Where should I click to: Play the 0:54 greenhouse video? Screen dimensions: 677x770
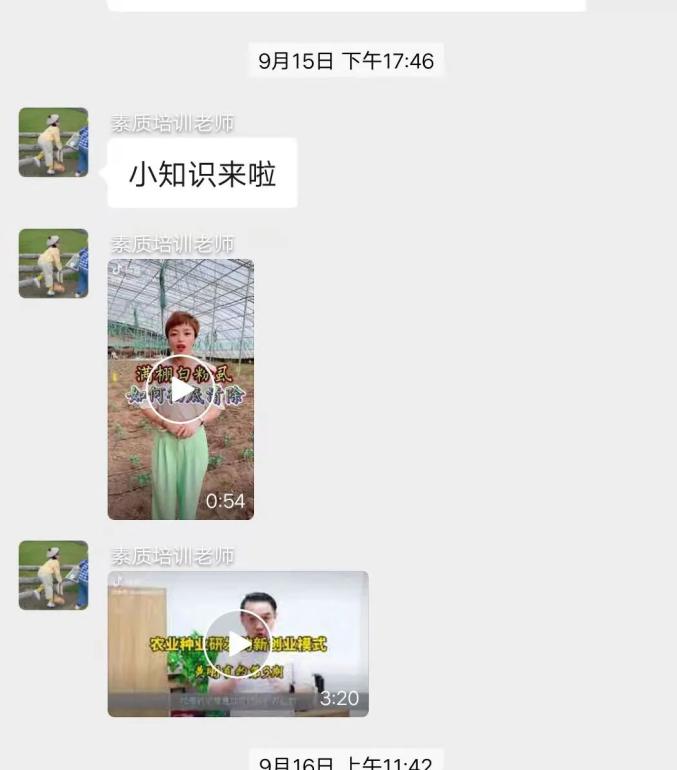pyautogui.click(x=181, y=390)
